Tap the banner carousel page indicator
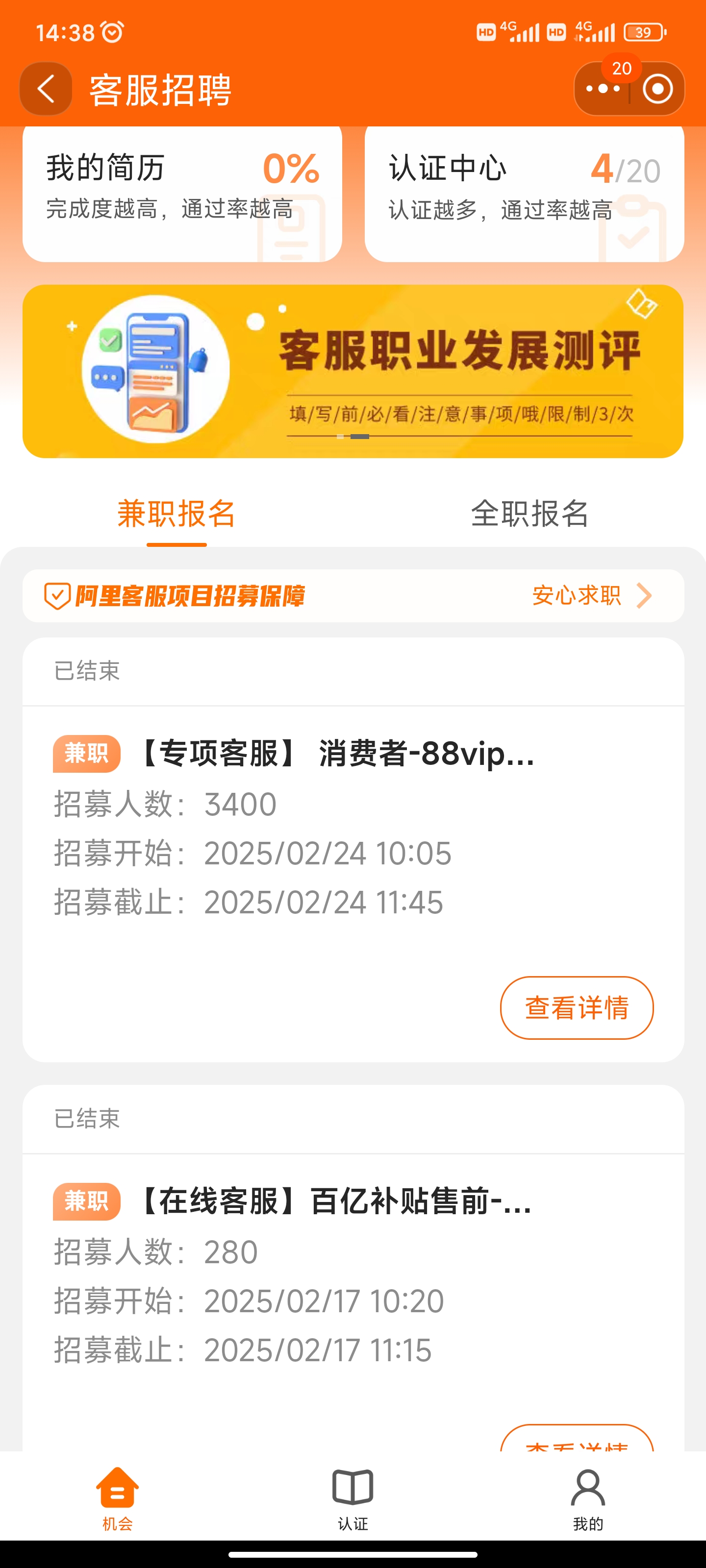 [352, 436]
